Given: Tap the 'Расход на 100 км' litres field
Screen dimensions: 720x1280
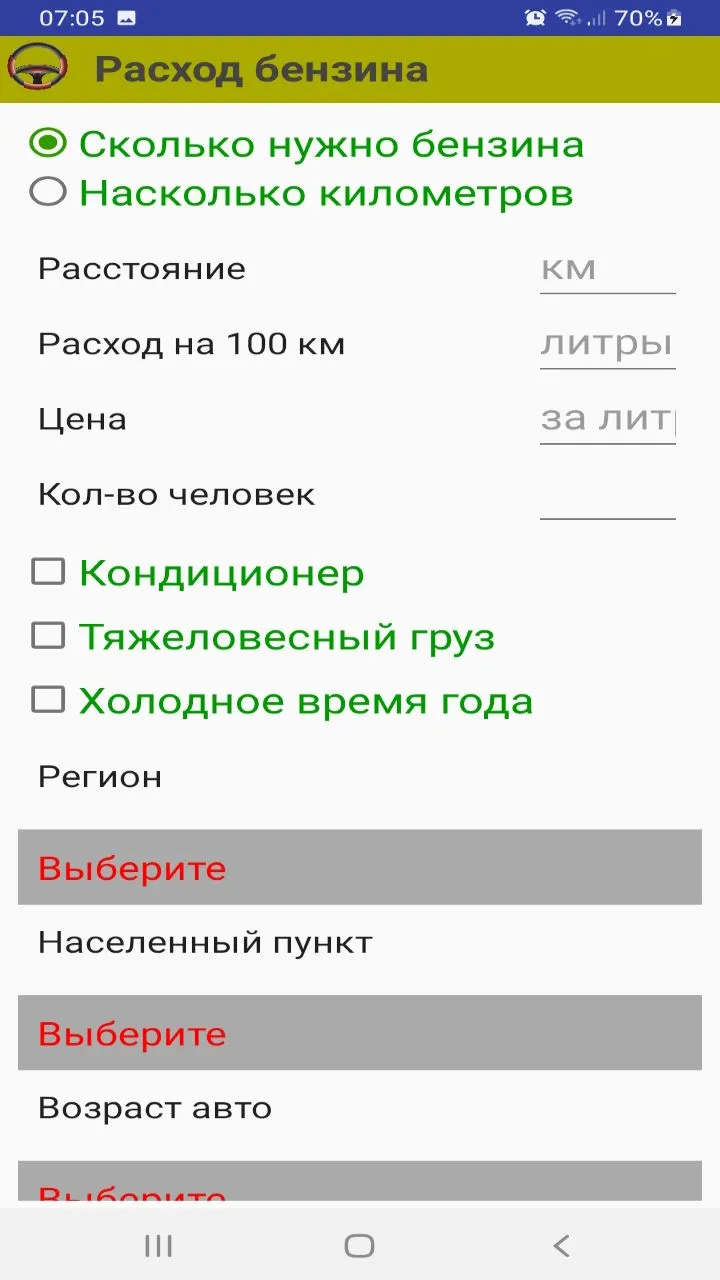Looking at the screenshot, I should click(x=608, y=345).
